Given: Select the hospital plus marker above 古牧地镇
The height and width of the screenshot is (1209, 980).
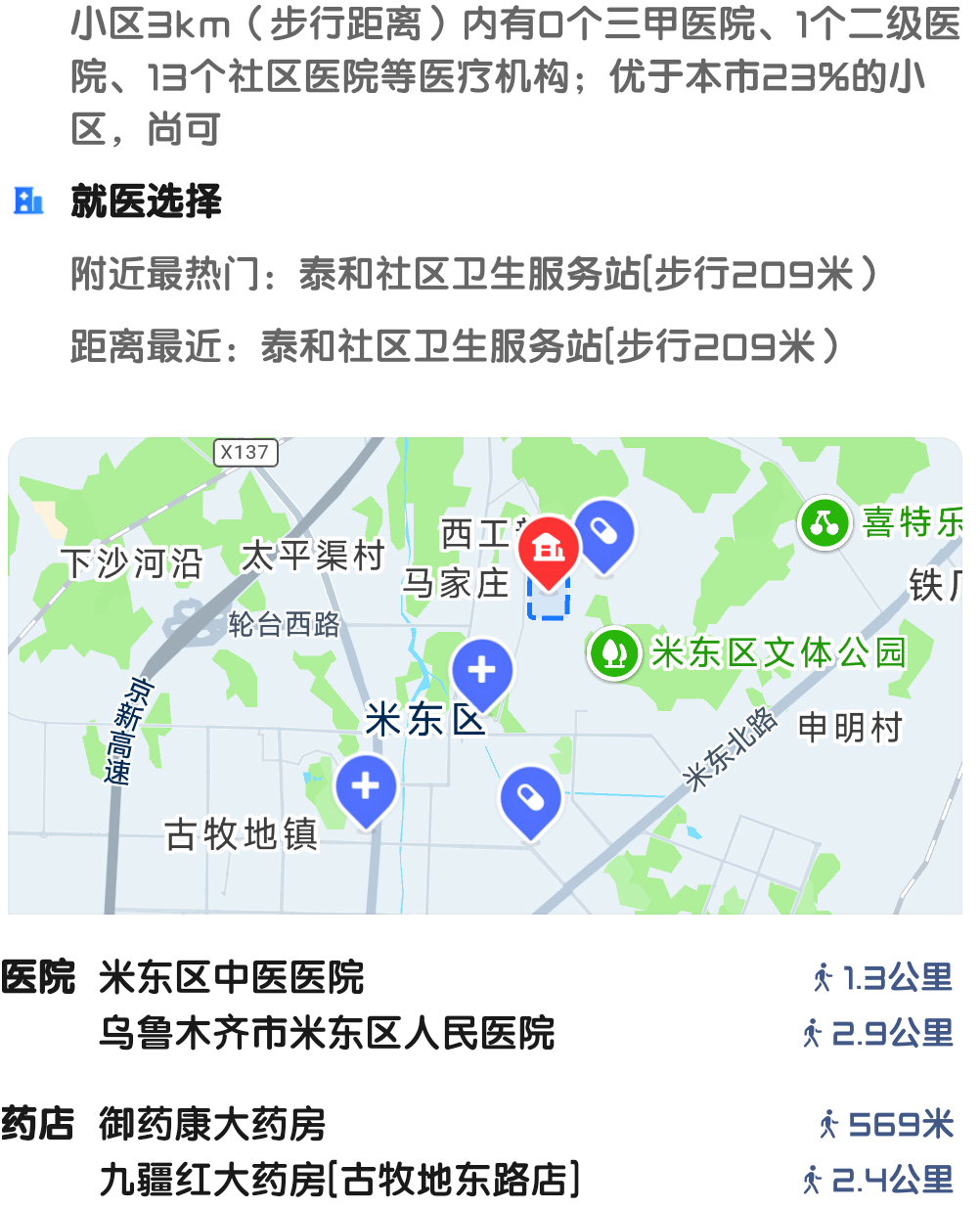Looking at the screenshot, I should [366, 786].
